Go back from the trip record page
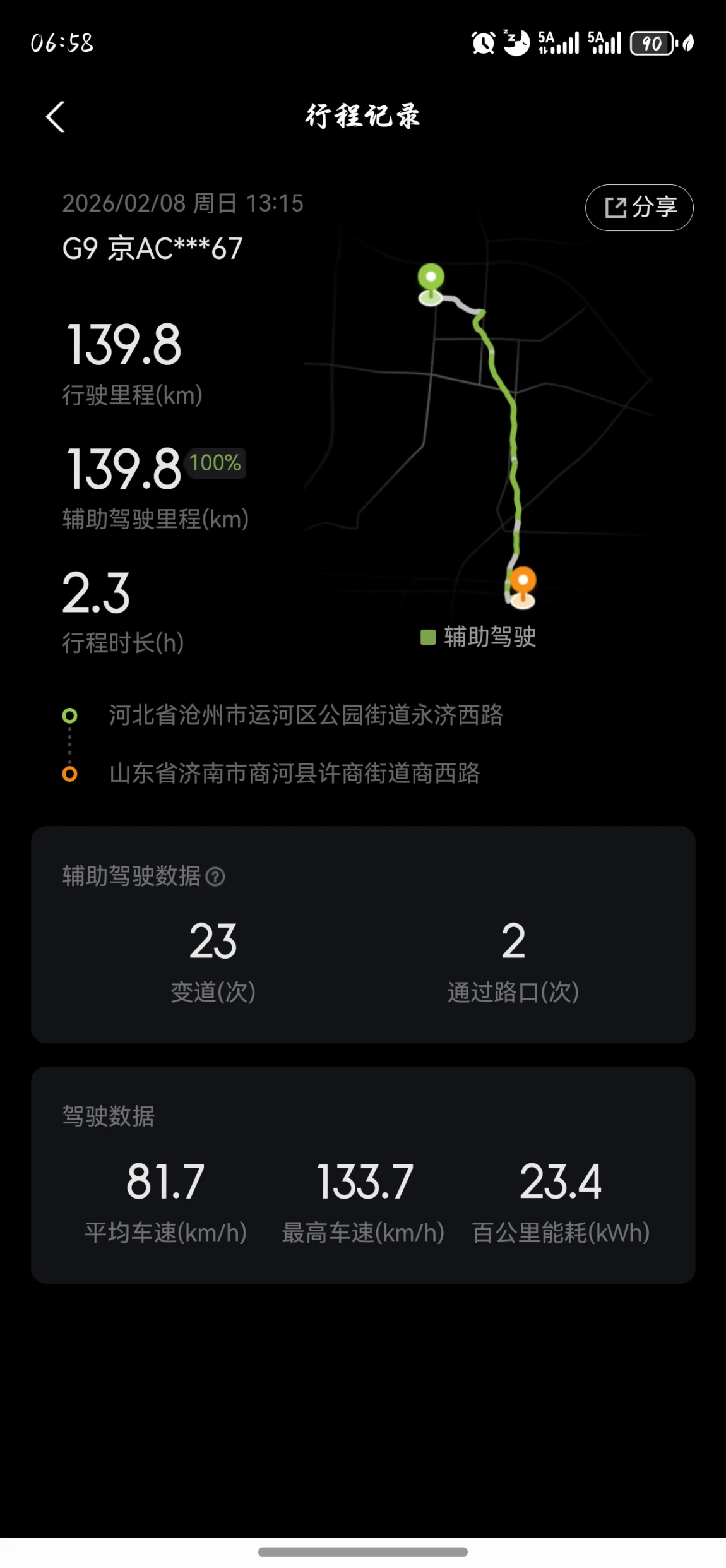726x1568 pixels. (x=56, y=117)
